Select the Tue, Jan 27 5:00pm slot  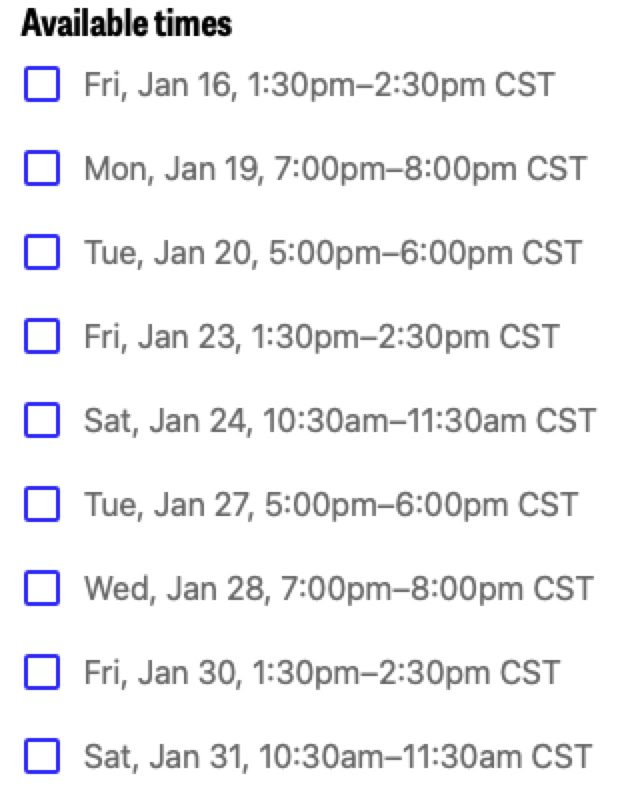[42, 503]
